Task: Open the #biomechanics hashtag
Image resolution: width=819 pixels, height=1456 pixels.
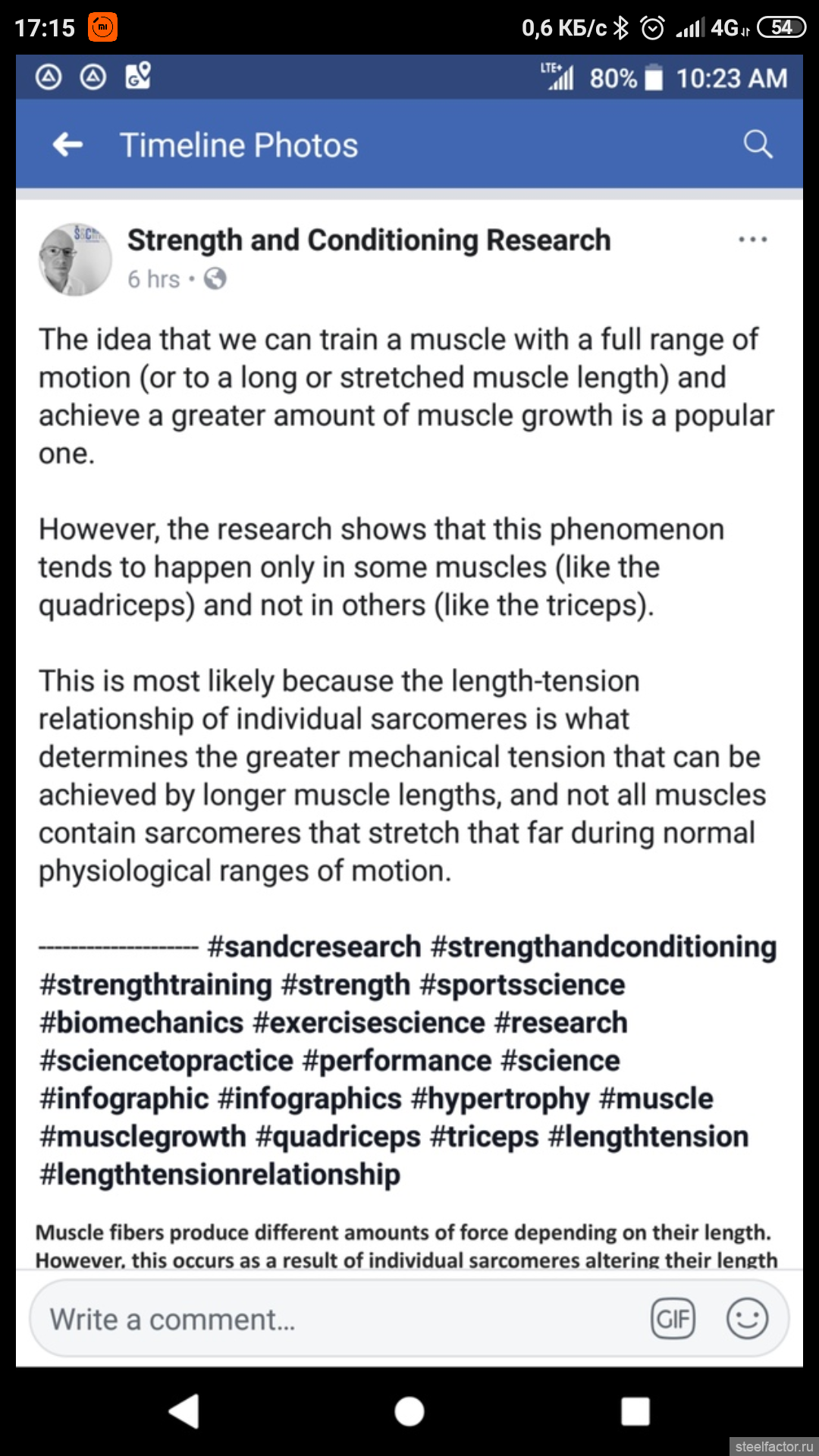Action: pos(141,1023)
